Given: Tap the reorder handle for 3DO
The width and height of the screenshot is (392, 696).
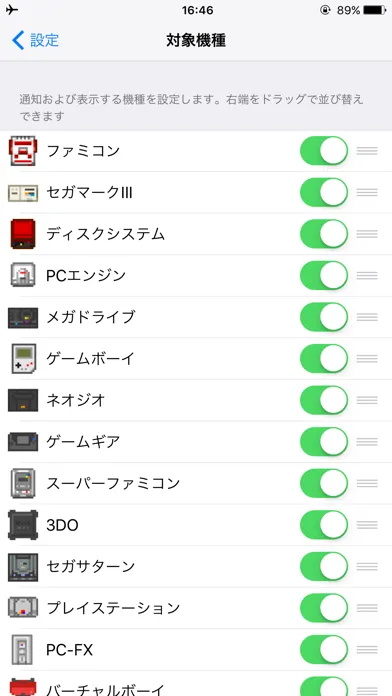Looking at the screenshot, I should (x=367, y=525).
